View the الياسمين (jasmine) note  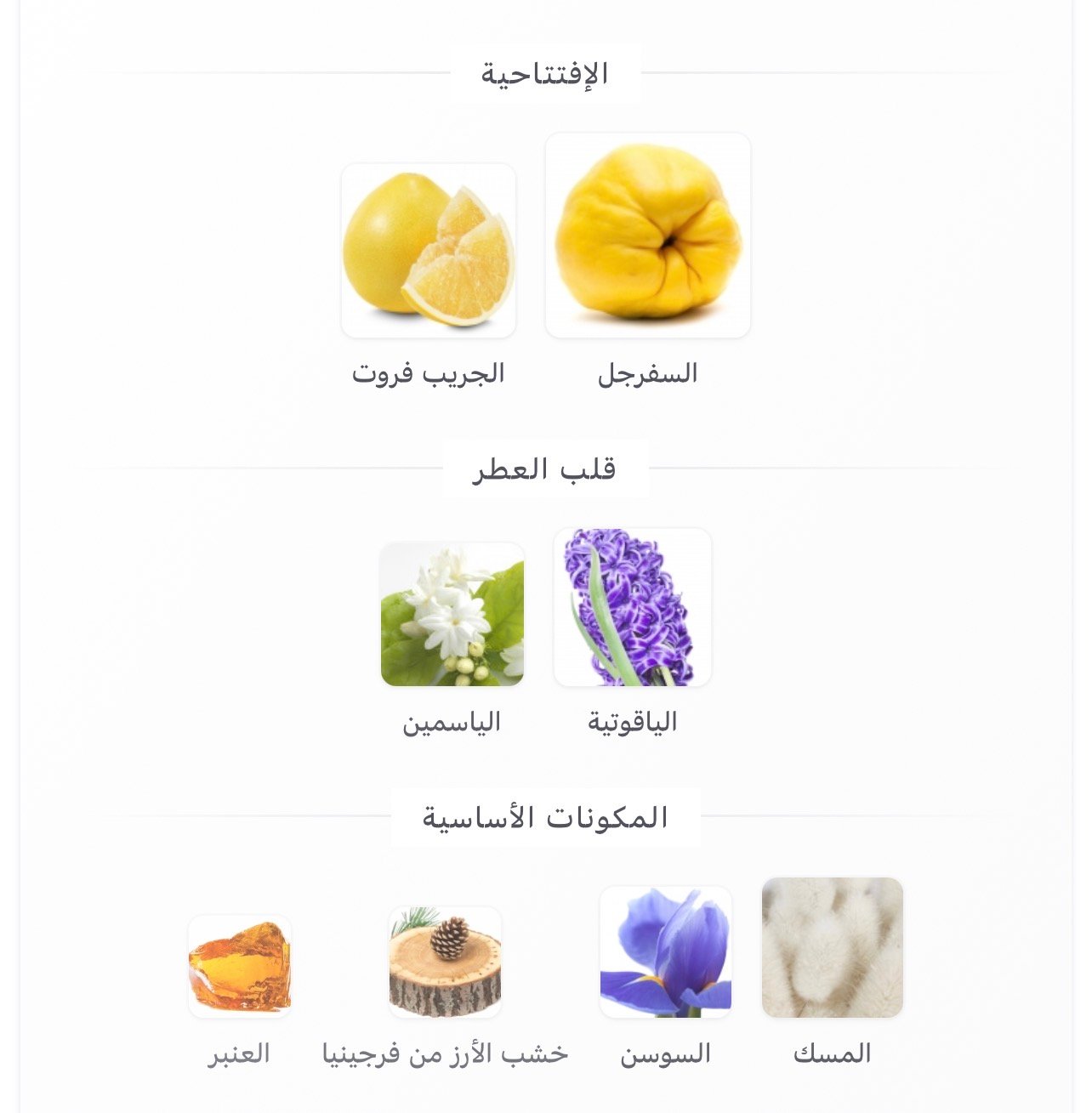[x=452, y=614]
